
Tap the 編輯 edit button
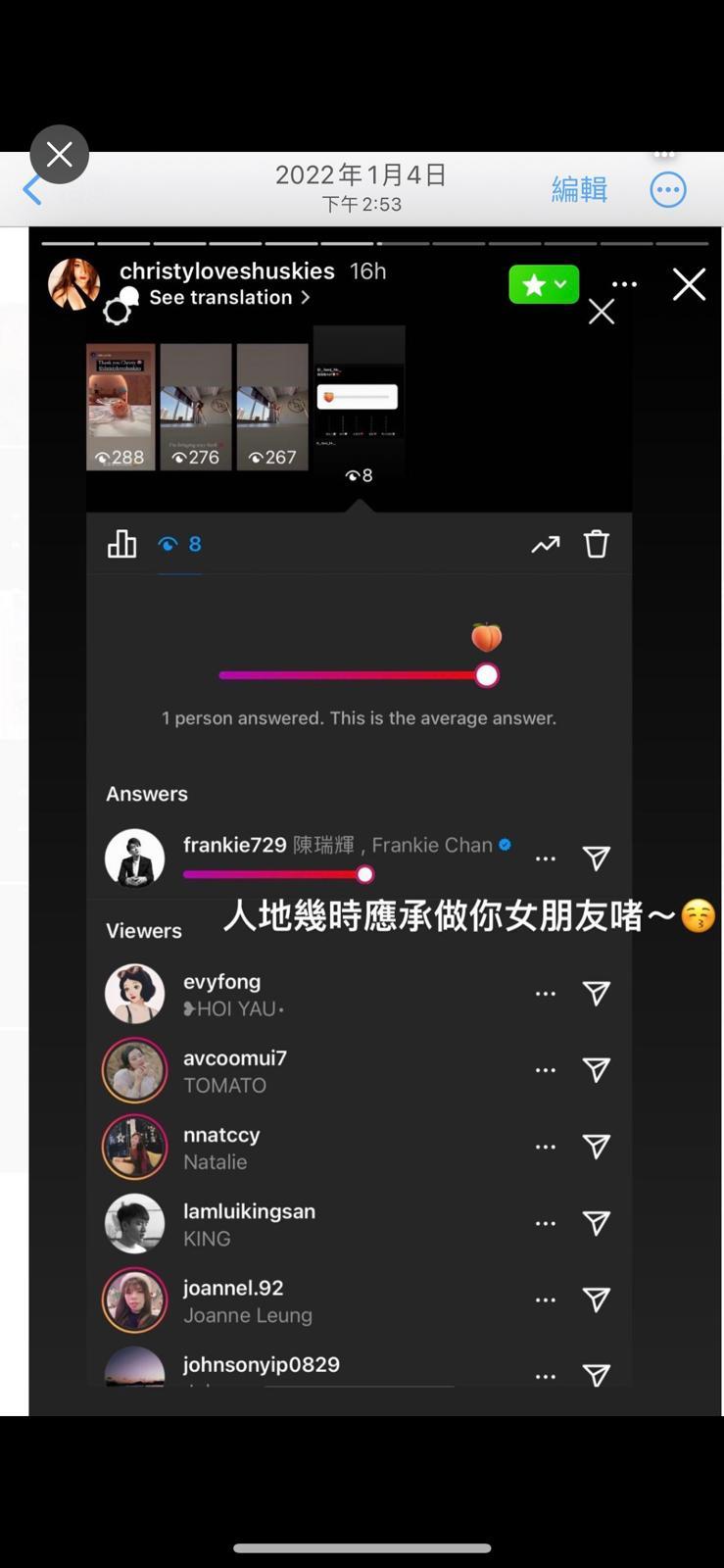[x=580, y=189]
